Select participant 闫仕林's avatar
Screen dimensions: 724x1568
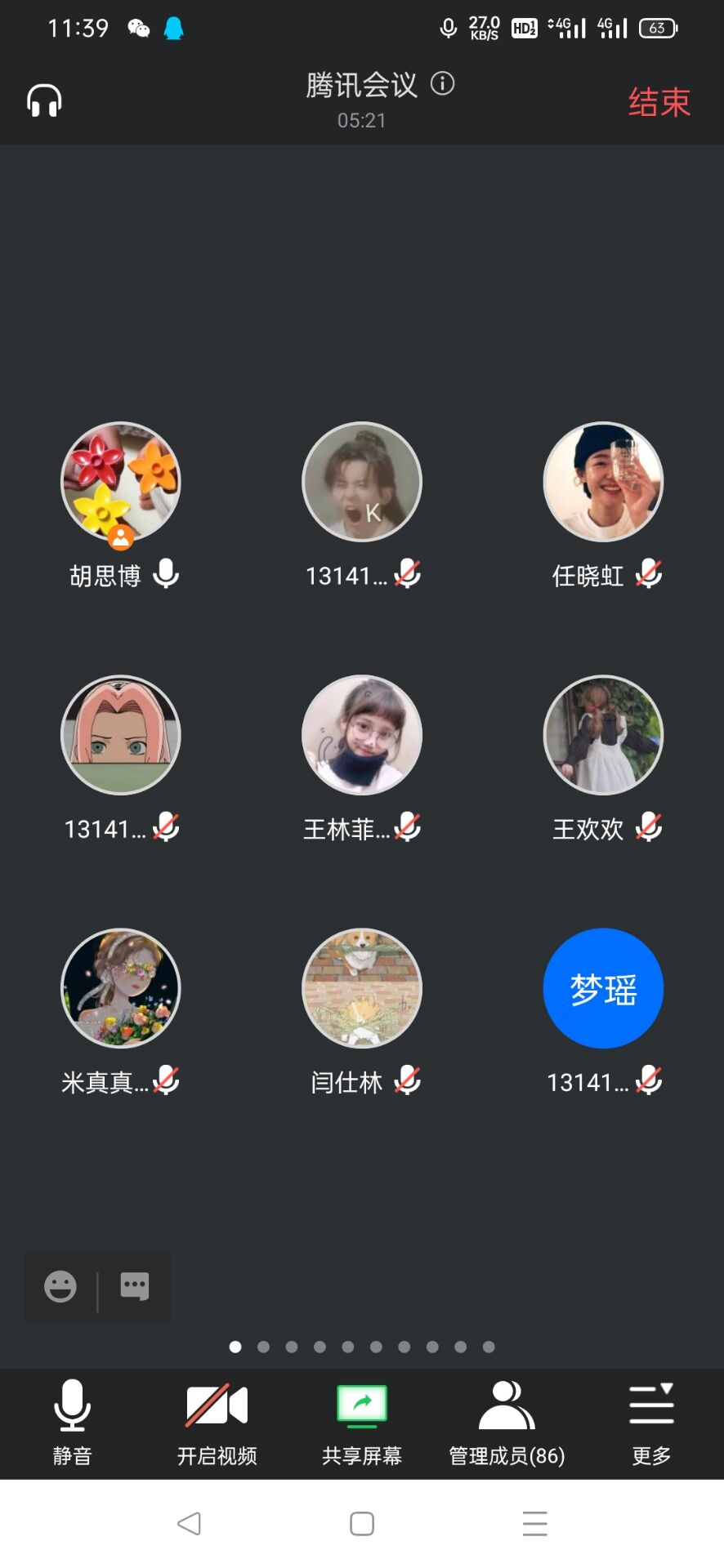(362, 988)
